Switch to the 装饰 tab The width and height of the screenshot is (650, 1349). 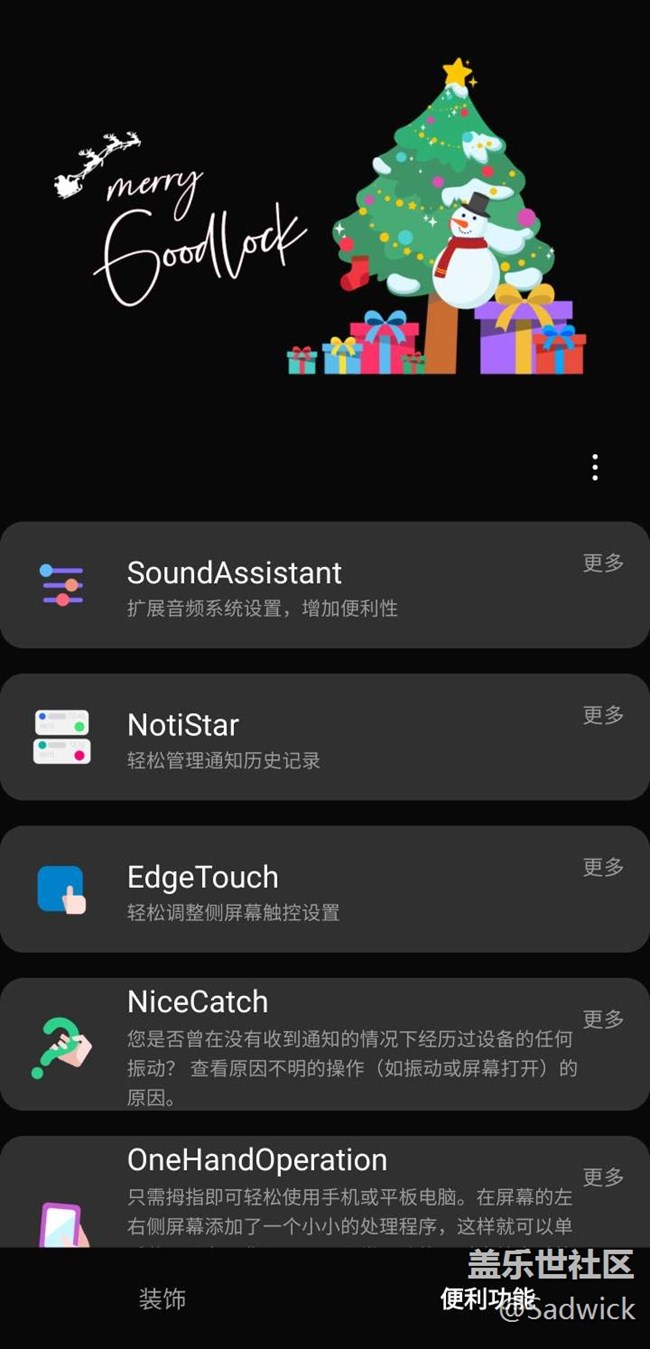click(162, 1299)
